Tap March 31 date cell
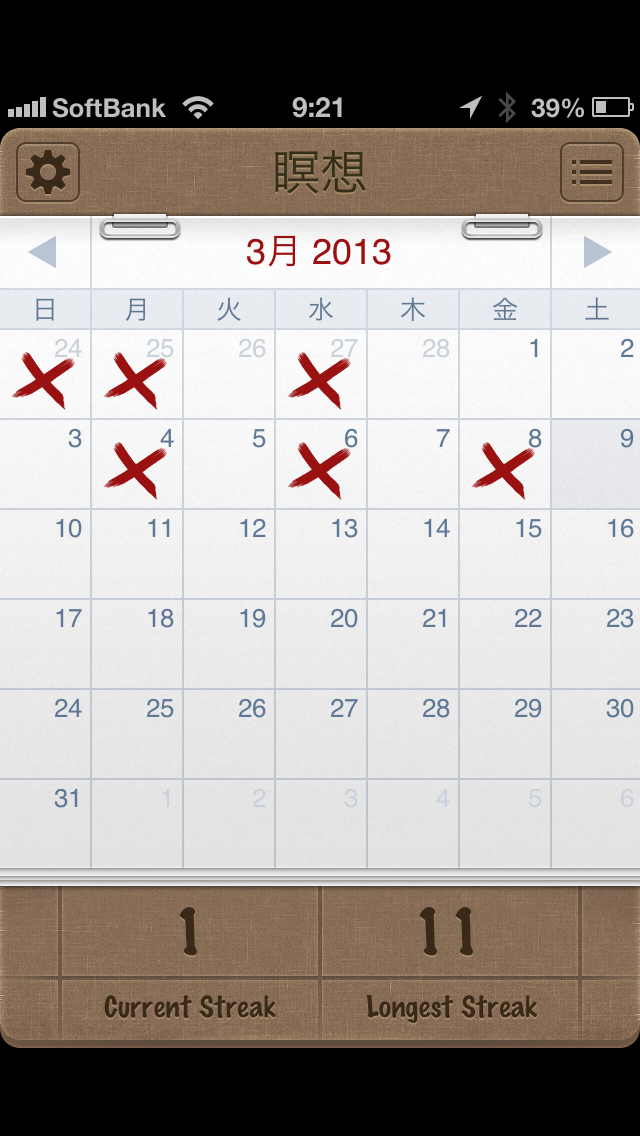 pyautogui.click(x=45, y=824)
